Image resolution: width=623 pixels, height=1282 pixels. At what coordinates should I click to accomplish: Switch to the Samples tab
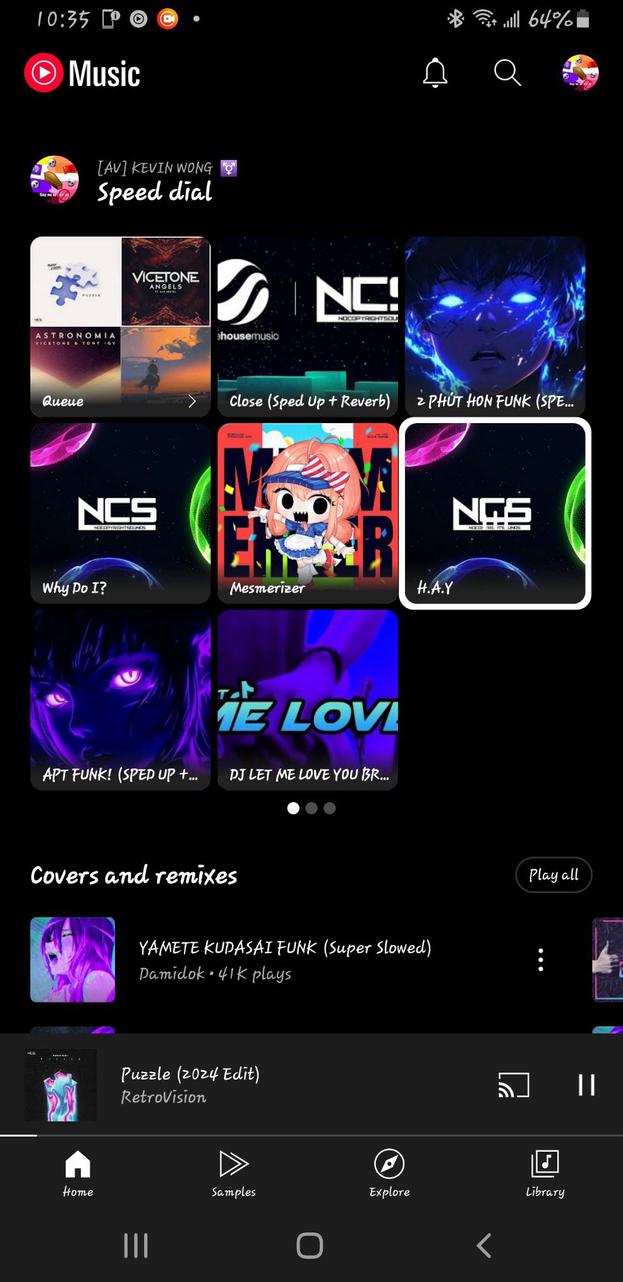pos(233,1173)
